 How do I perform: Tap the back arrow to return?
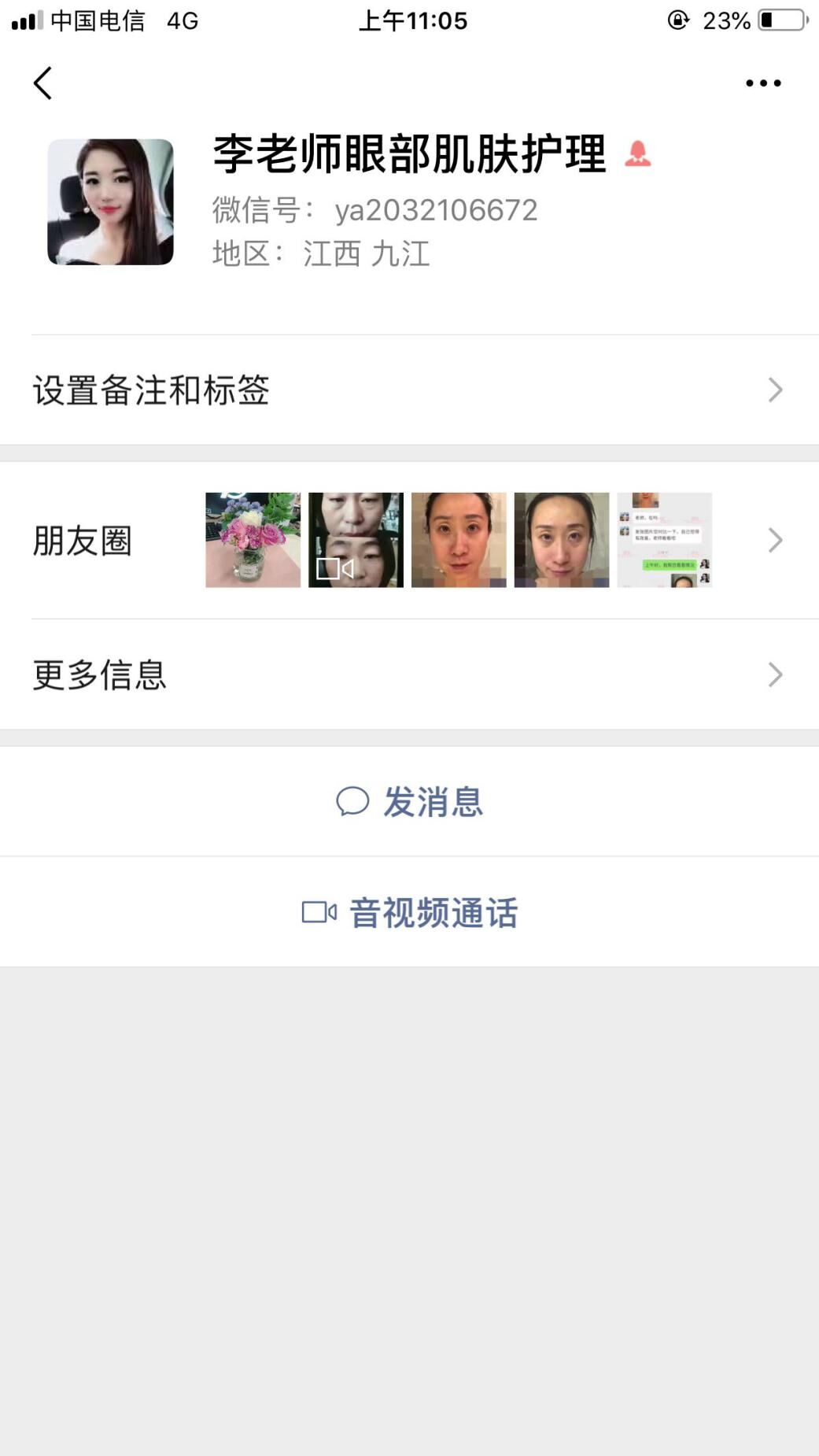pyautogui.click(x=43, y=83)
